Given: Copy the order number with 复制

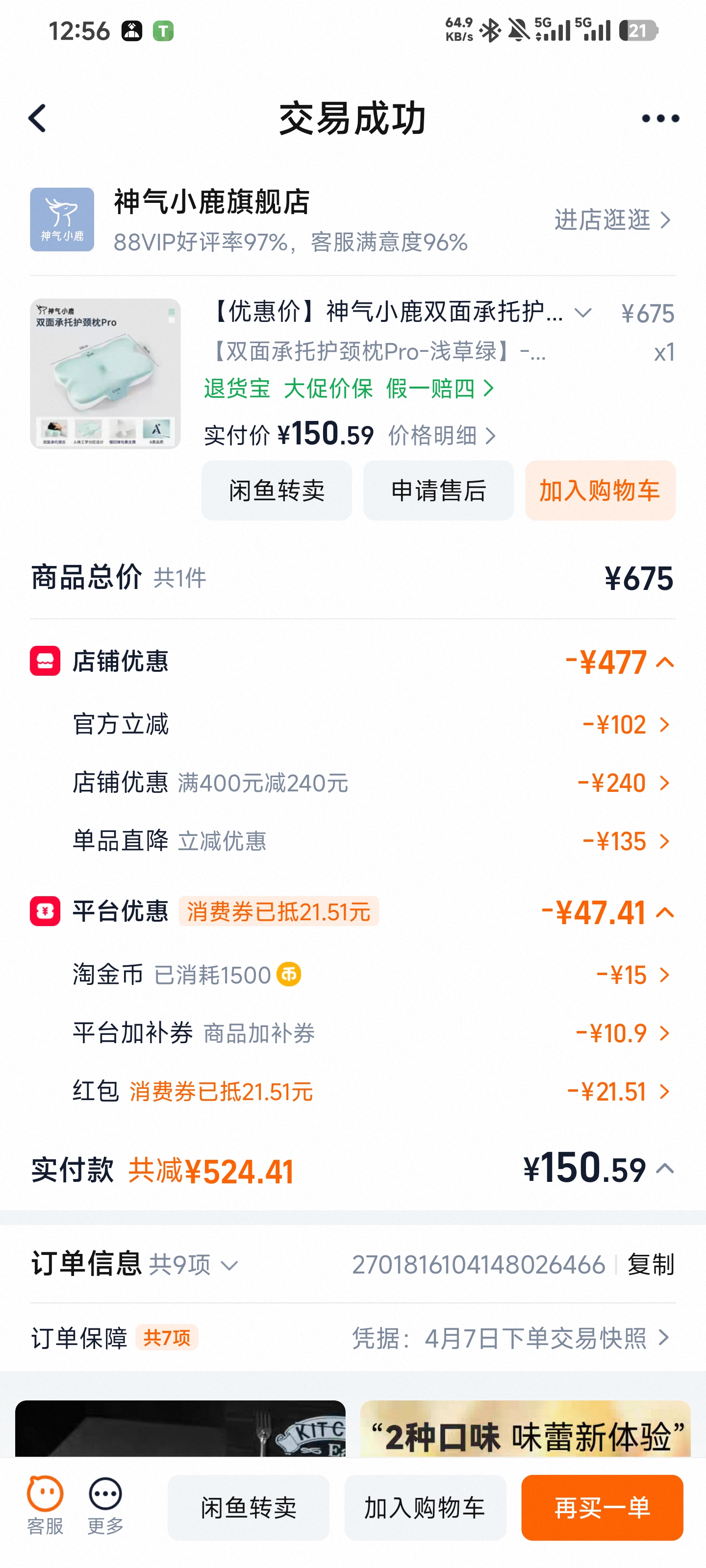Looking at the screenshot, I should (x=651, y=1265).
